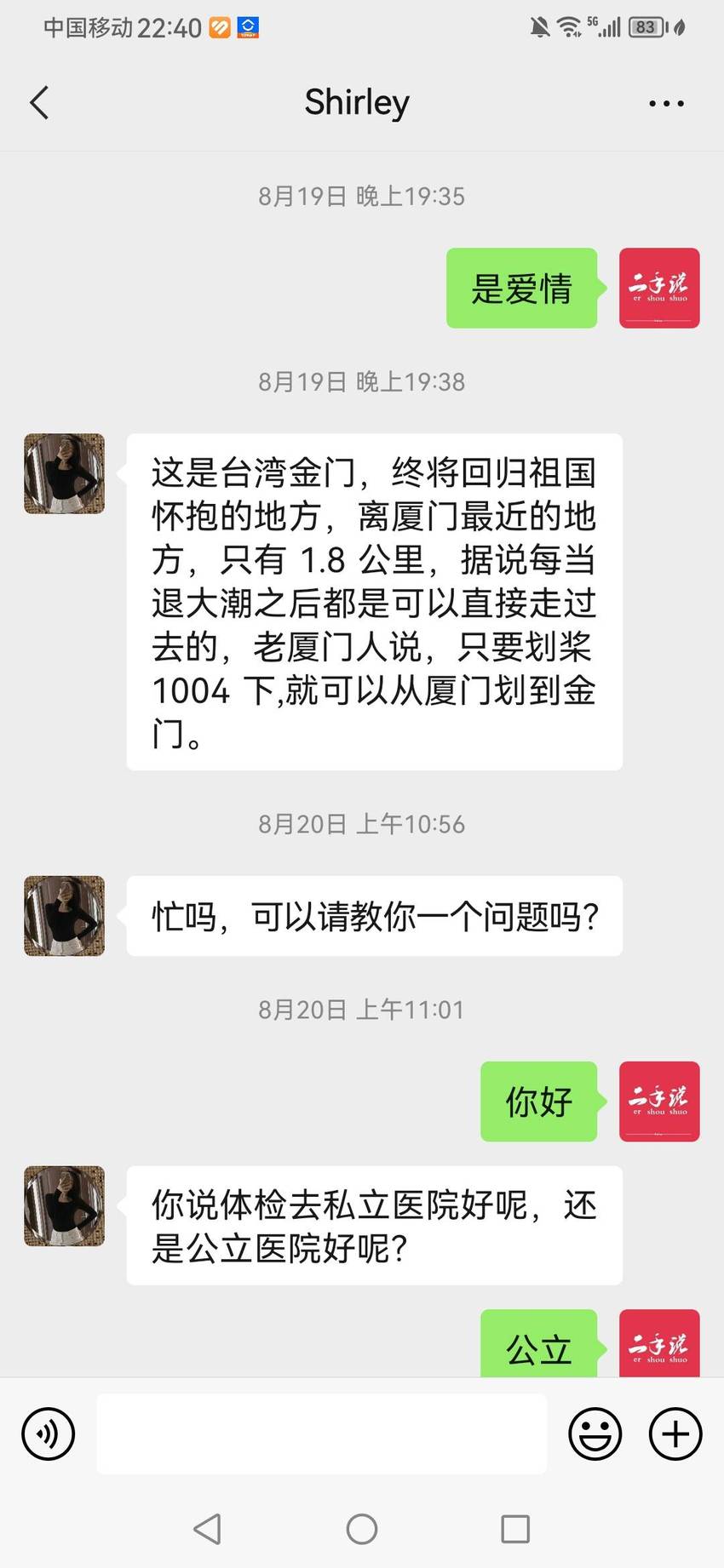Switch to voice message input
724x1568 pixels.
[49, 1434]
